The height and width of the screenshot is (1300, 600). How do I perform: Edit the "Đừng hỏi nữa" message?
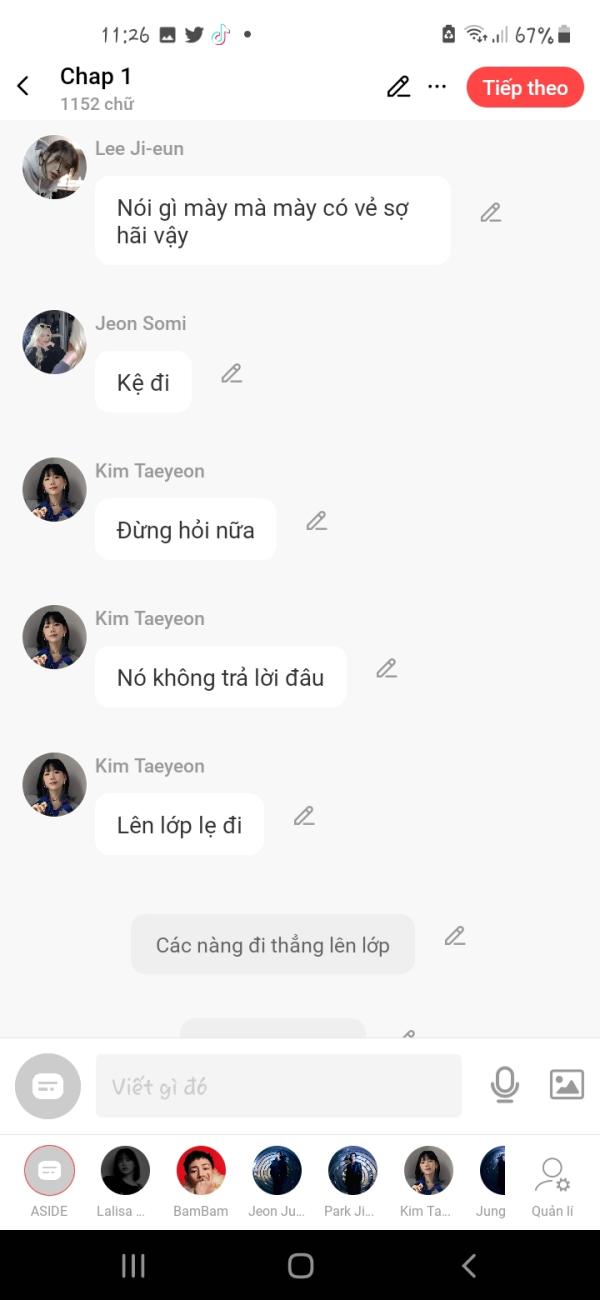pyautogui.click(x=317, y=521)
